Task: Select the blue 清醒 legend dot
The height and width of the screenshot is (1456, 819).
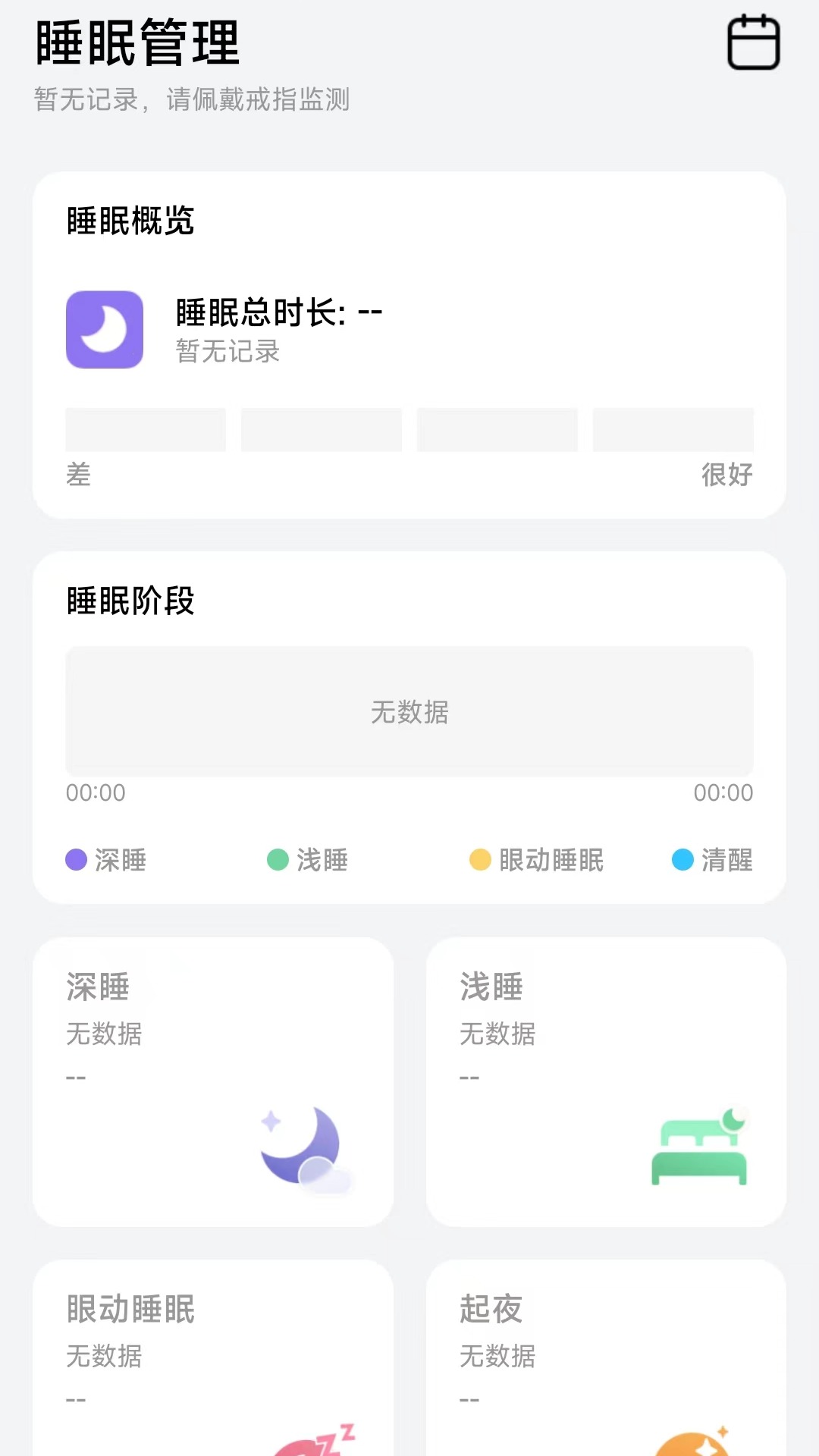Action: click(685, 861)
